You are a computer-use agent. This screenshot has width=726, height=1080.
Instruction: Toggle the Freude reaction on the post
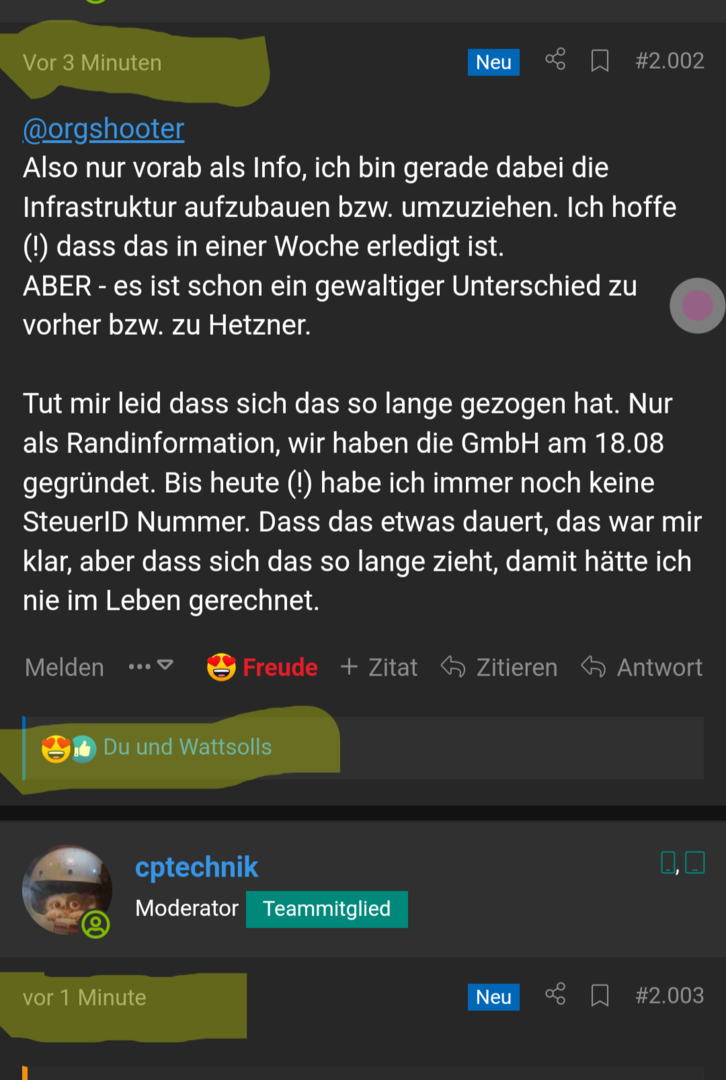tap(262, 667)
